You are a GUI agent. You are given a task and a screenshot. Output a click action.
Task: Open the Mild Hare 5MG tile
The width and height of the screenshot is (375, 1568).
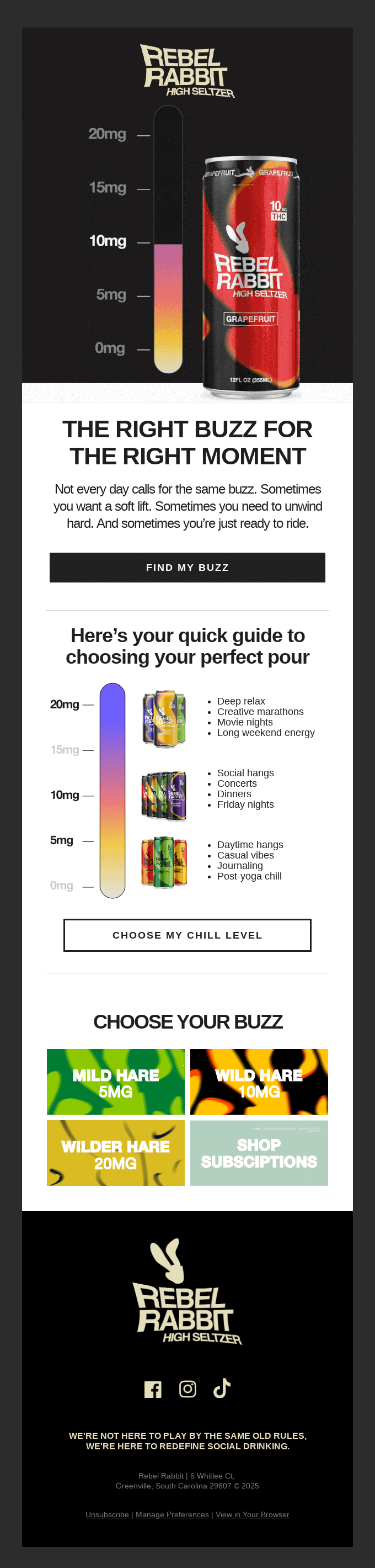[x=115, y=1082]
